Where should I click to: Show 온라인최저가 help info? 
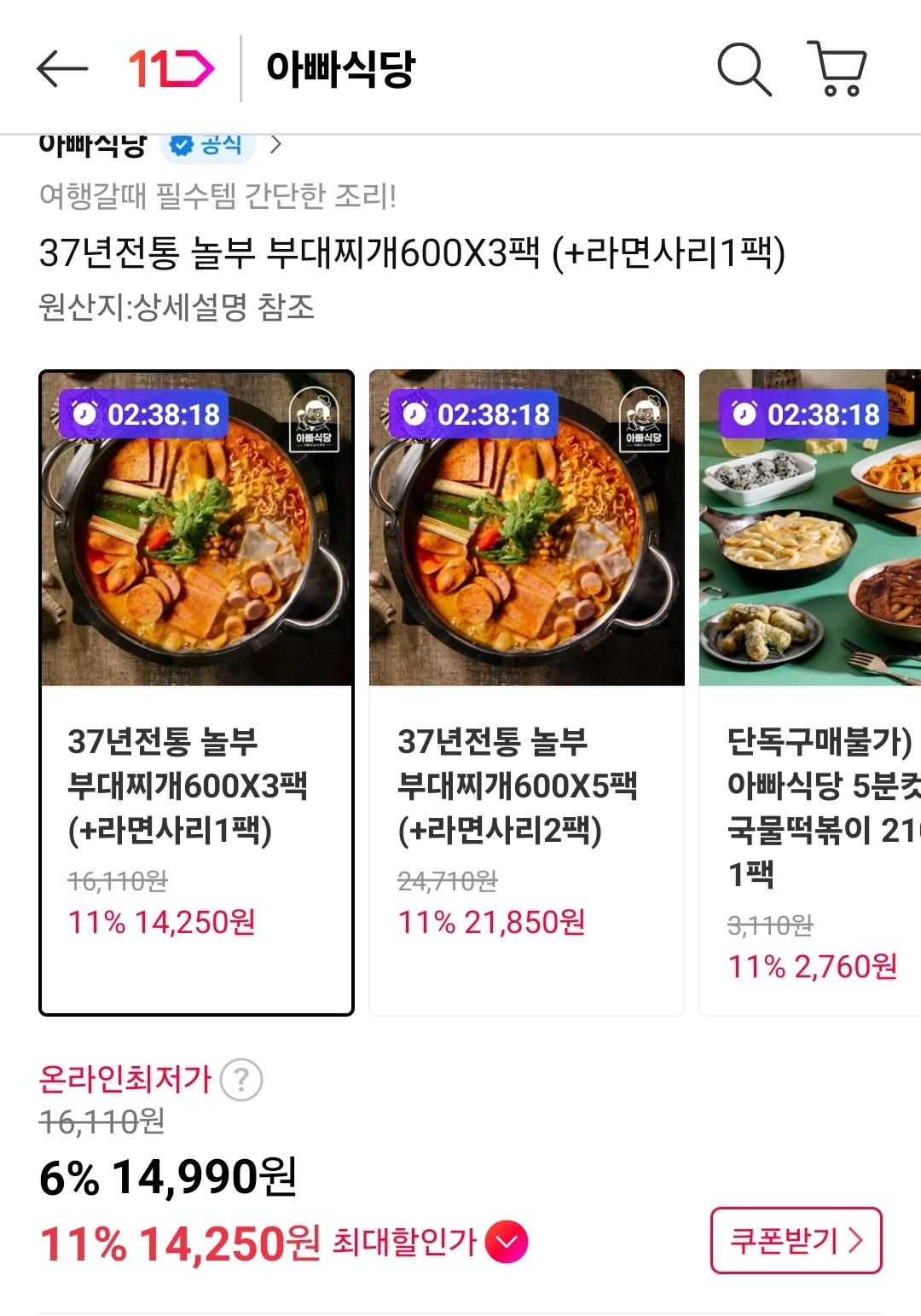pyautogui.click(x=241, y=1080)
